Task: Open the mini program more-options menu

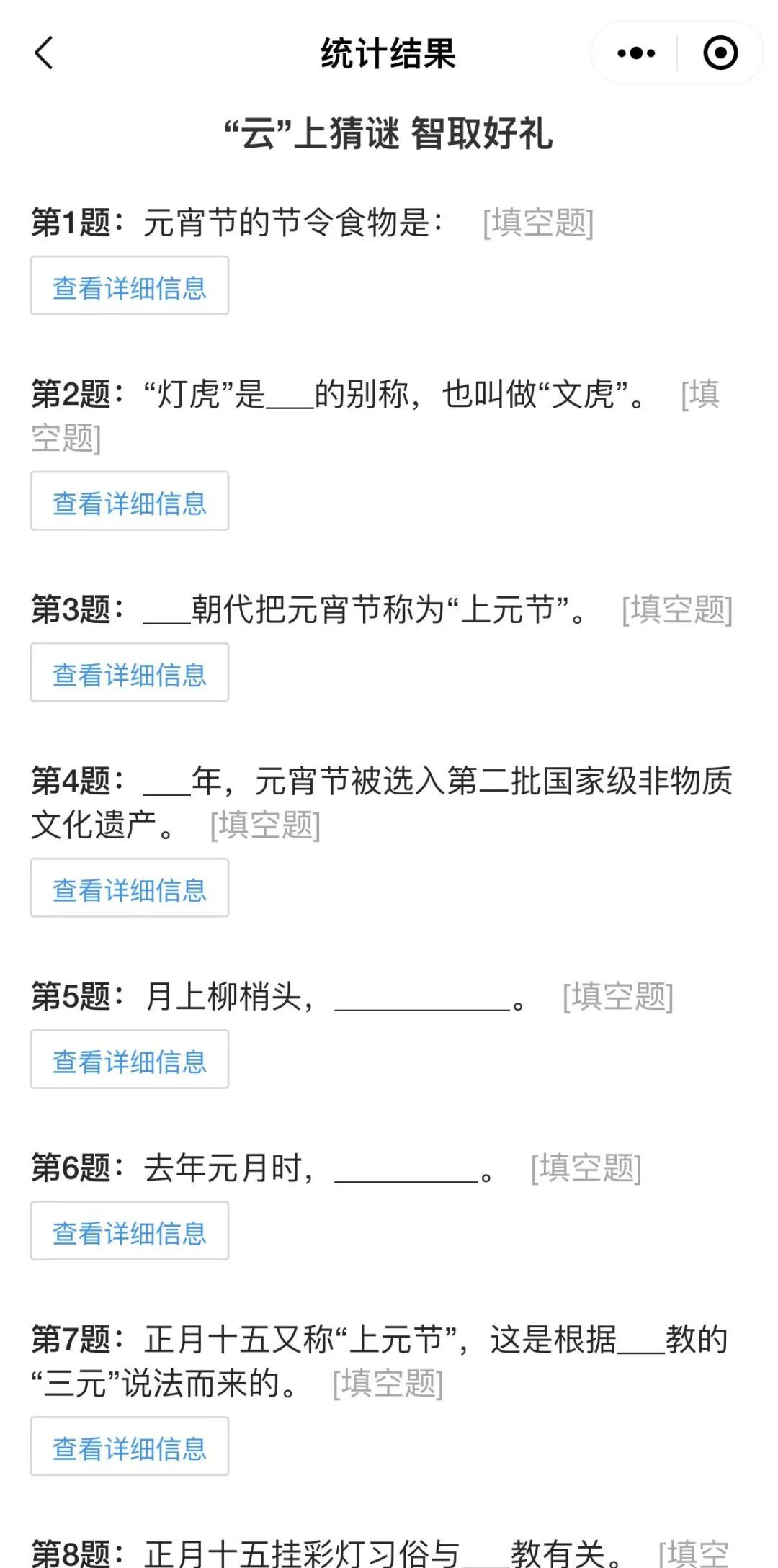Action: (636, 53)
